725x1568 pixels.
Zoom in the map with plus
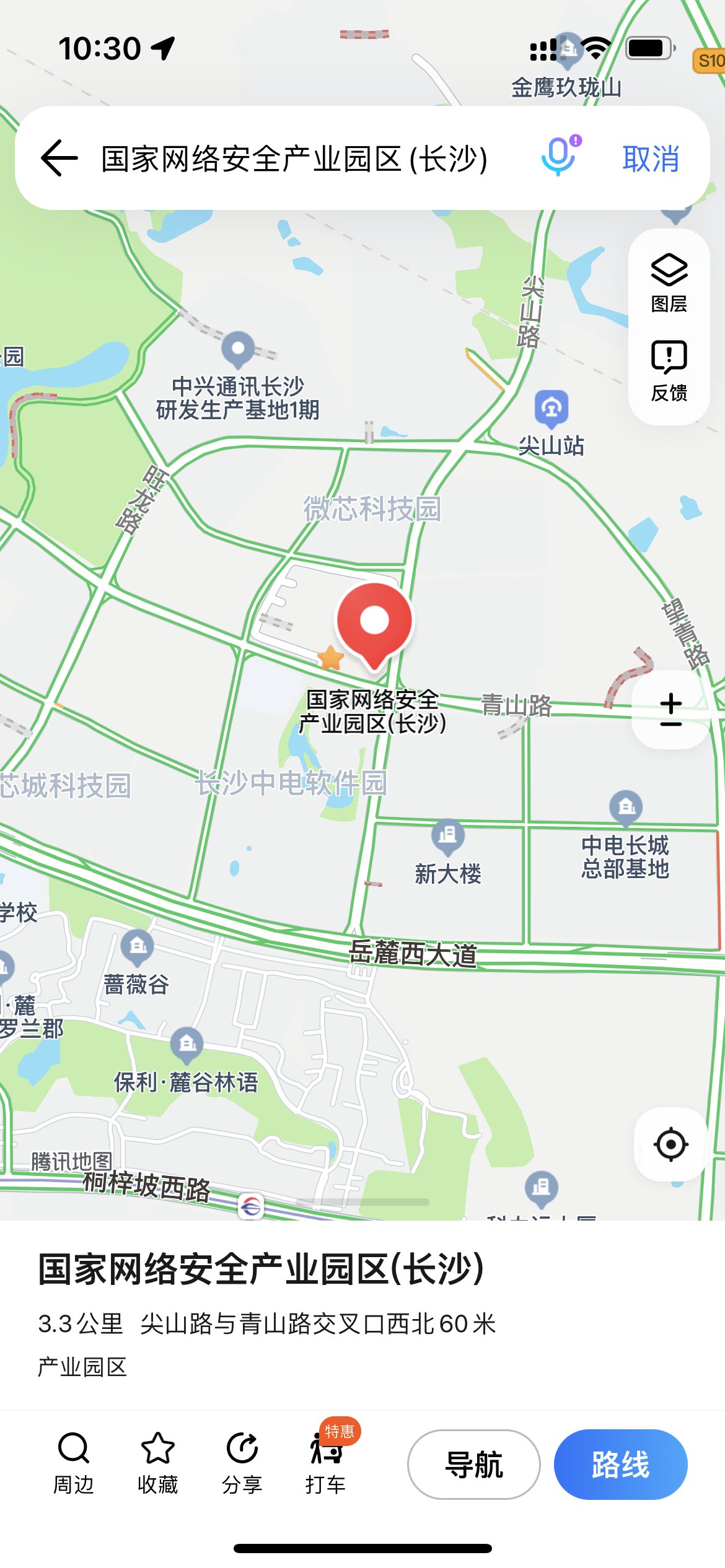pos(671,704)
